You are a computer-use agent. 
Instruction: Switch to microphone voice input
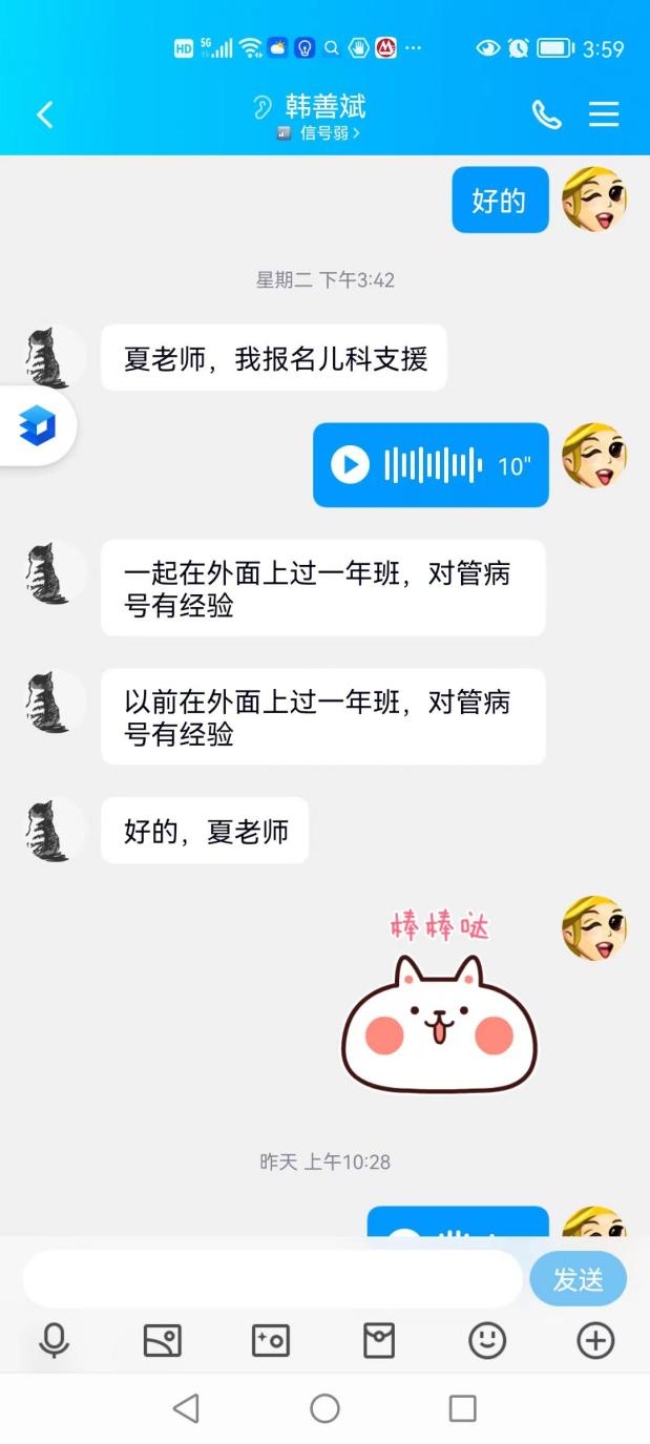(54, 1341)
